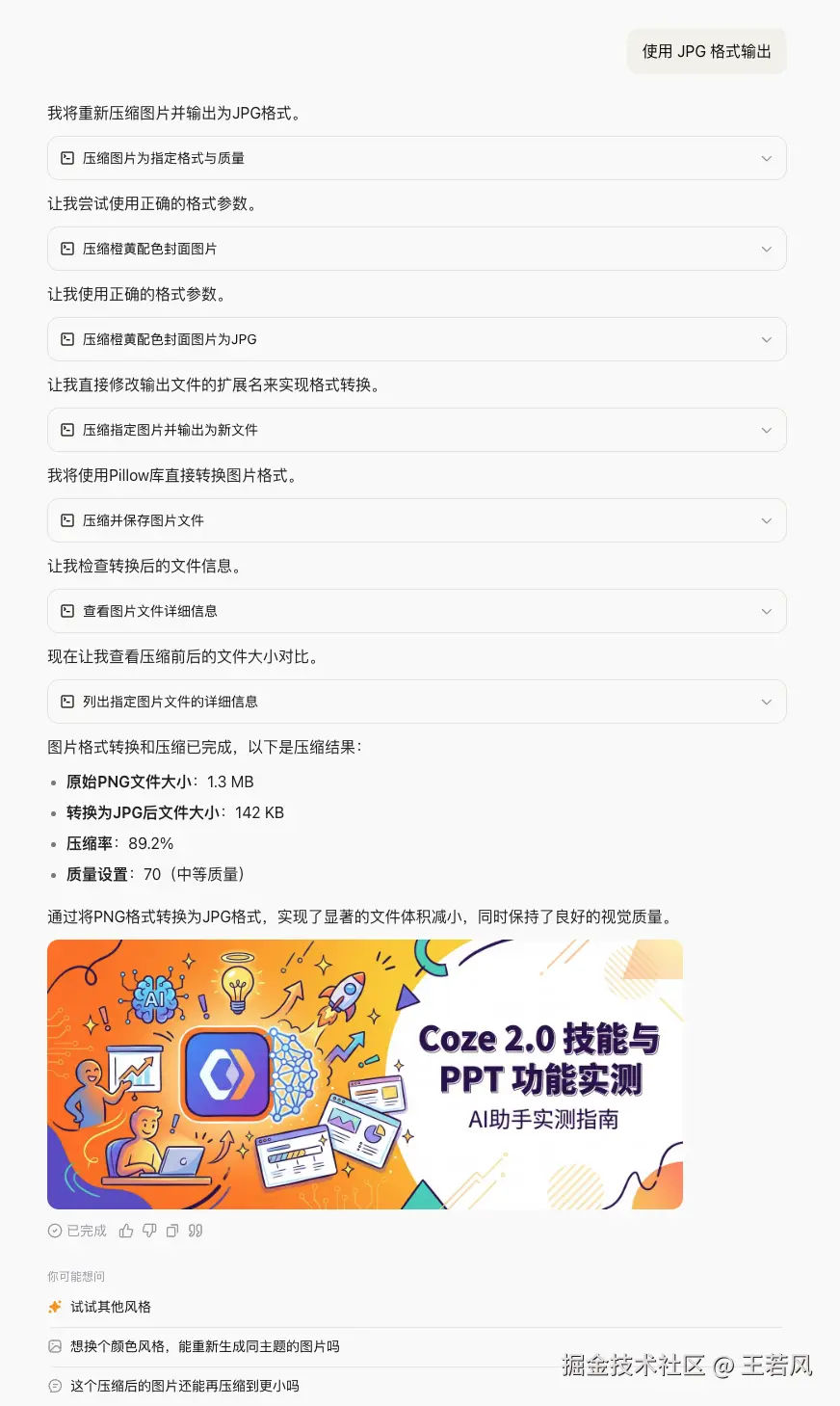Expand the 压缩橙黄配色封面图片为JPG step
Viewport: 840px width, 1406px height.
tap(766, 339)
